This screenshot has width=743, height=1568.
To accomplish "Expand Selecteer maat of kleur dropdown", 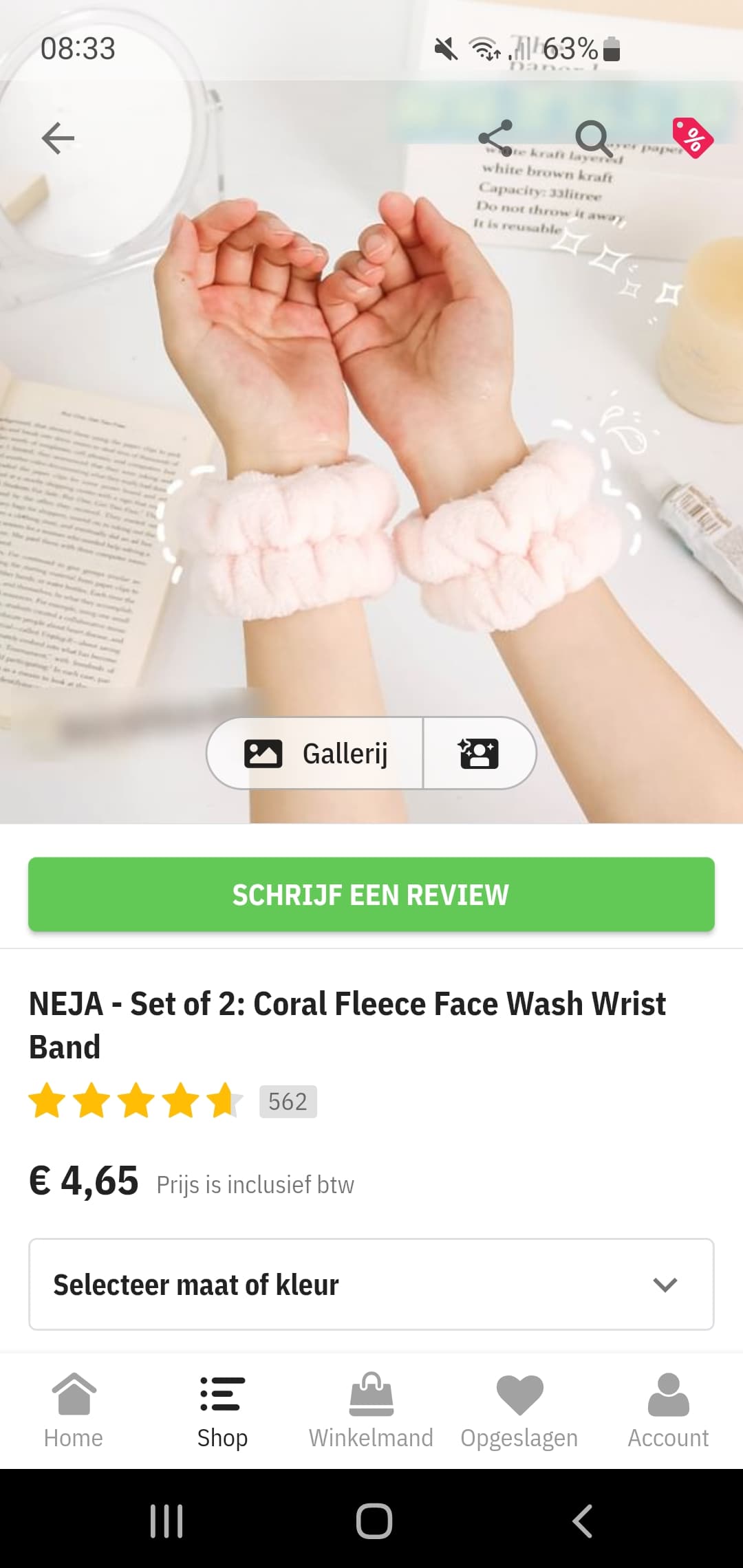I will tap(371, 1284).
